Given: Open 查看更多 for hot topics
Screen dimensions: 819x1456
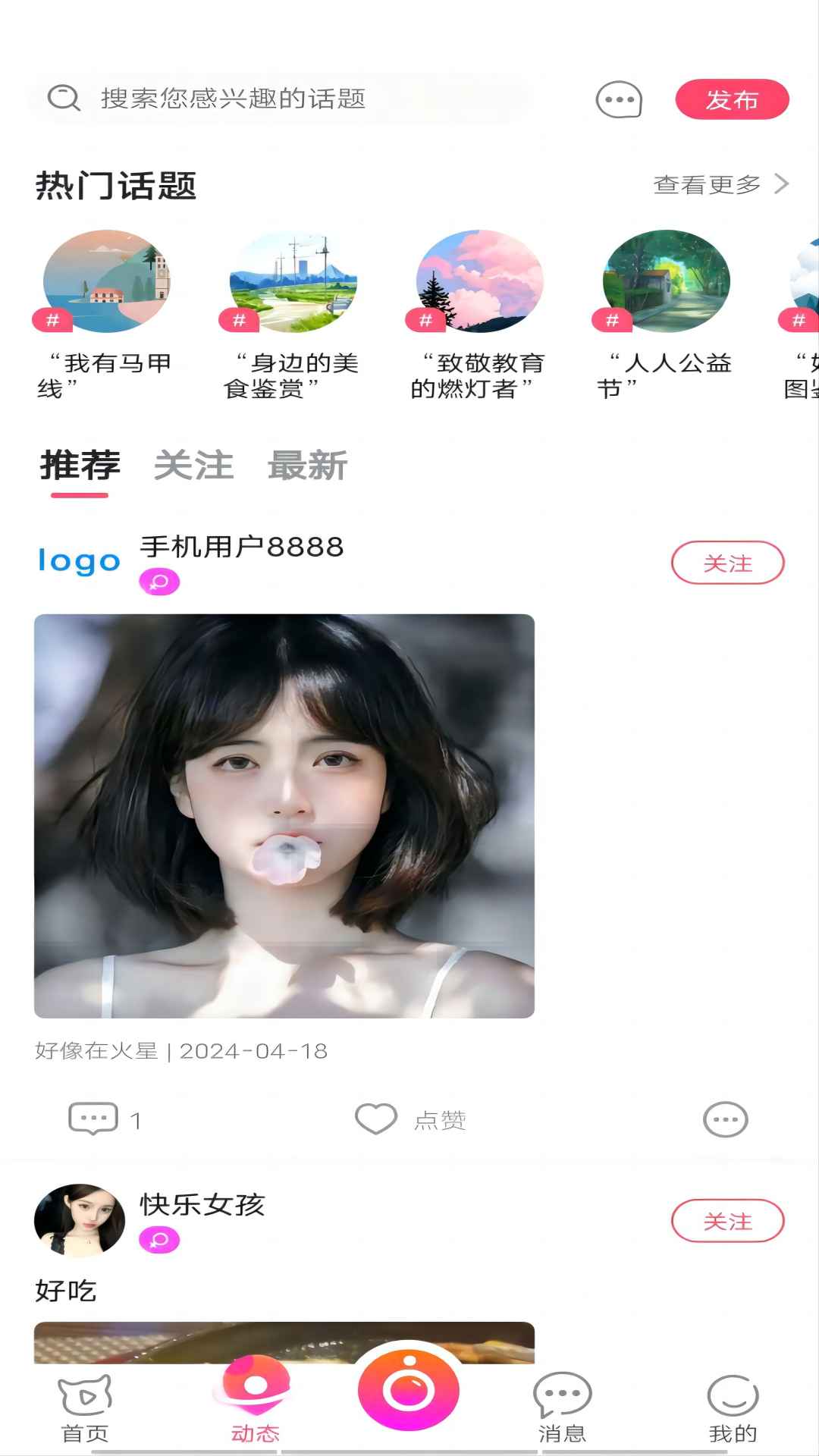Looking at the screenshot, I should click(x=721, y=184).
